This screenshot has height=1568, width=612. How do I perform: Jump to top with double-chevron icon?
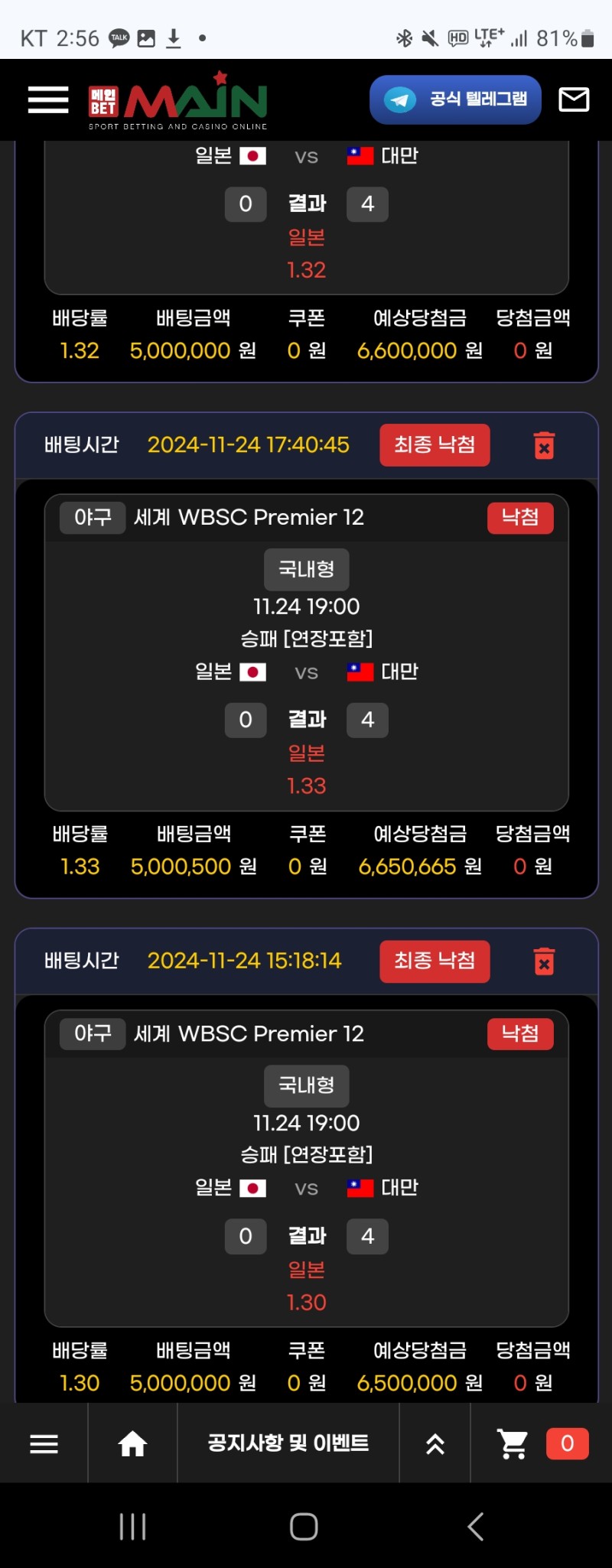click(435, 1444)
